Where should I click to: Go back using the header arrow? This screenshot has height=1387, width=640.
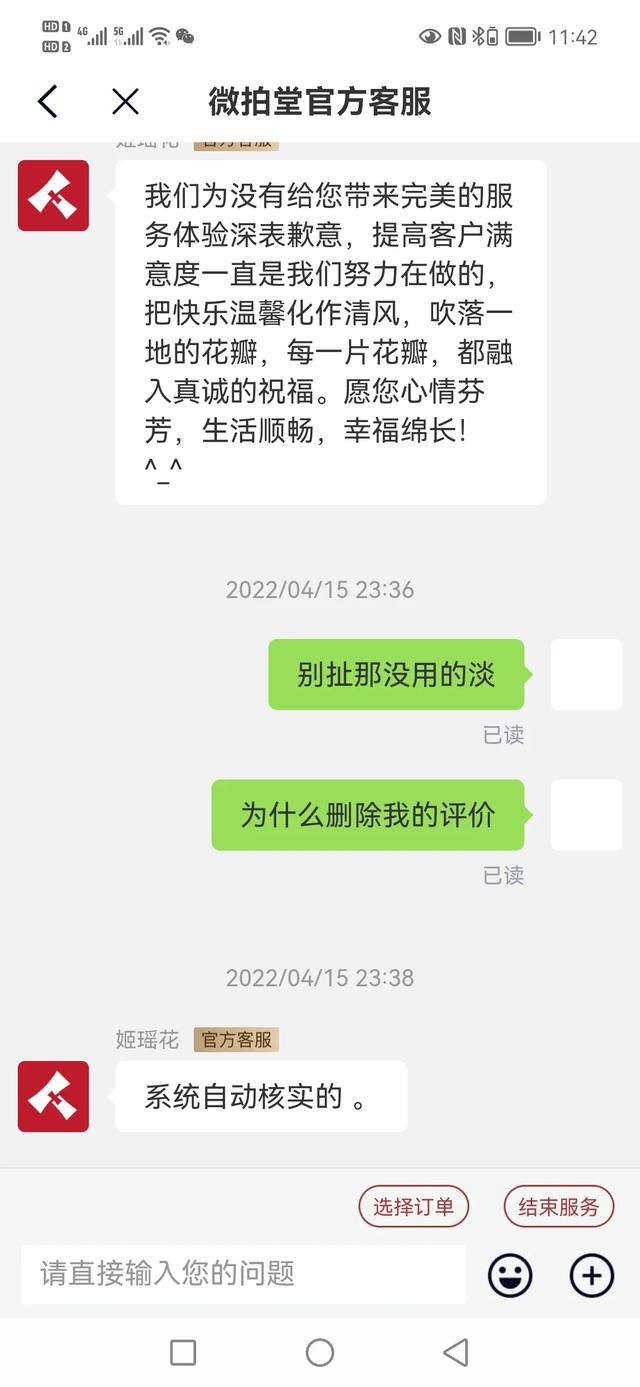pos(48,101)
